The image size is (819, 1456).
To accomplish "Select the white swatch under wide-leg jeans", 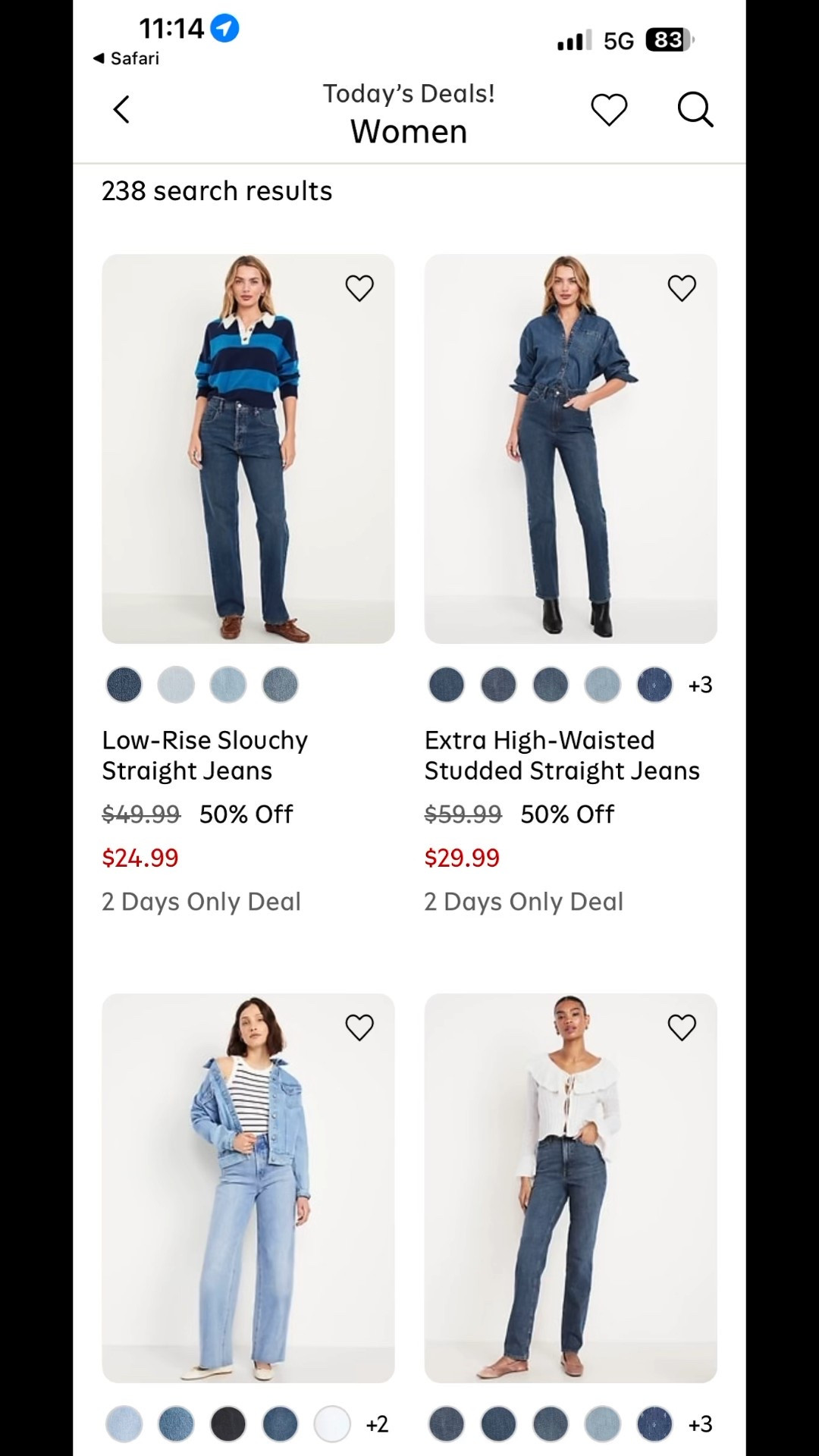I will coord(332,1424).
